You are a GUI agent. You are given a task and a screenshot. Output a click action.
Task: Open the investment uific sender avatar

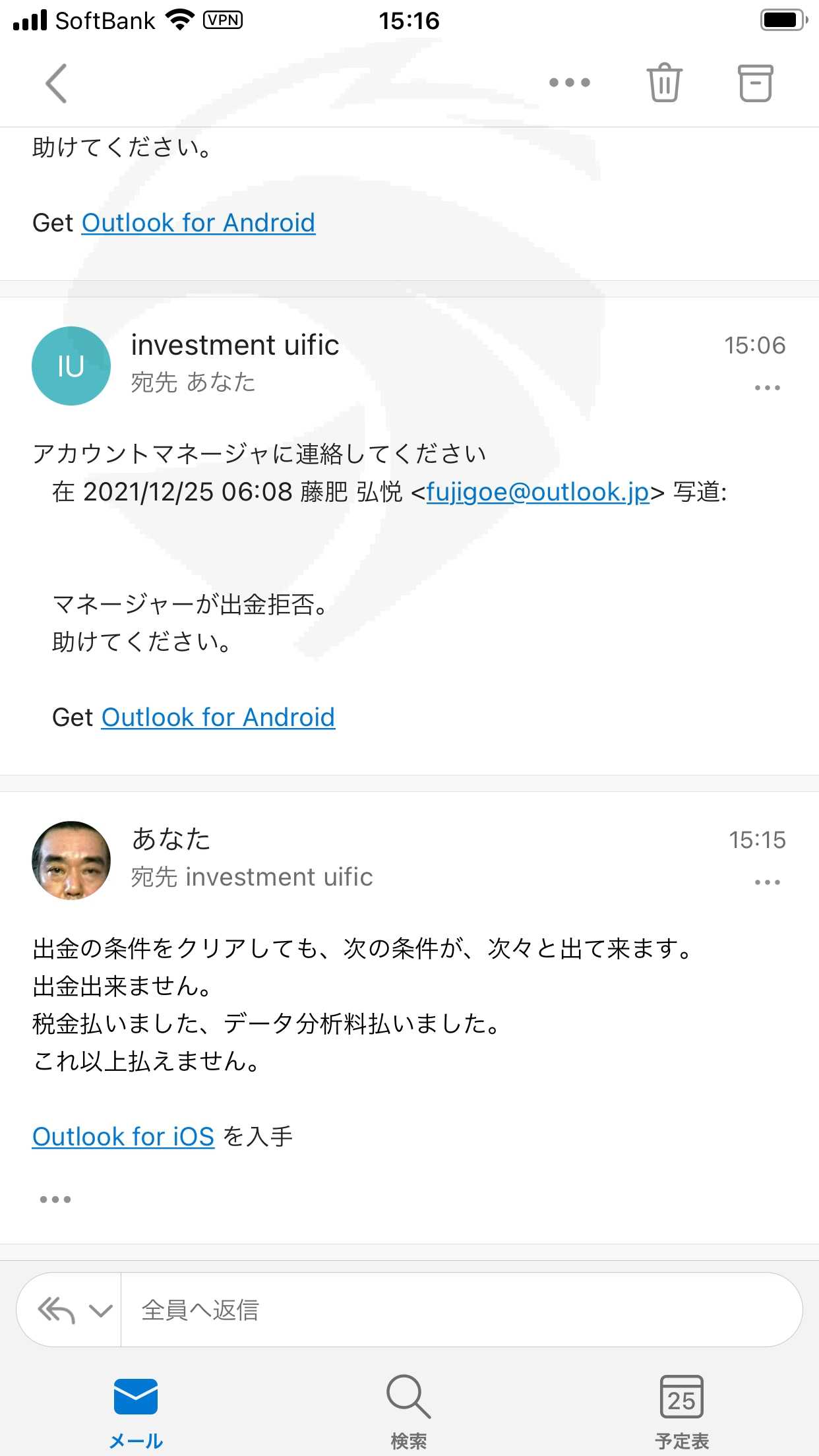(71, 366)
